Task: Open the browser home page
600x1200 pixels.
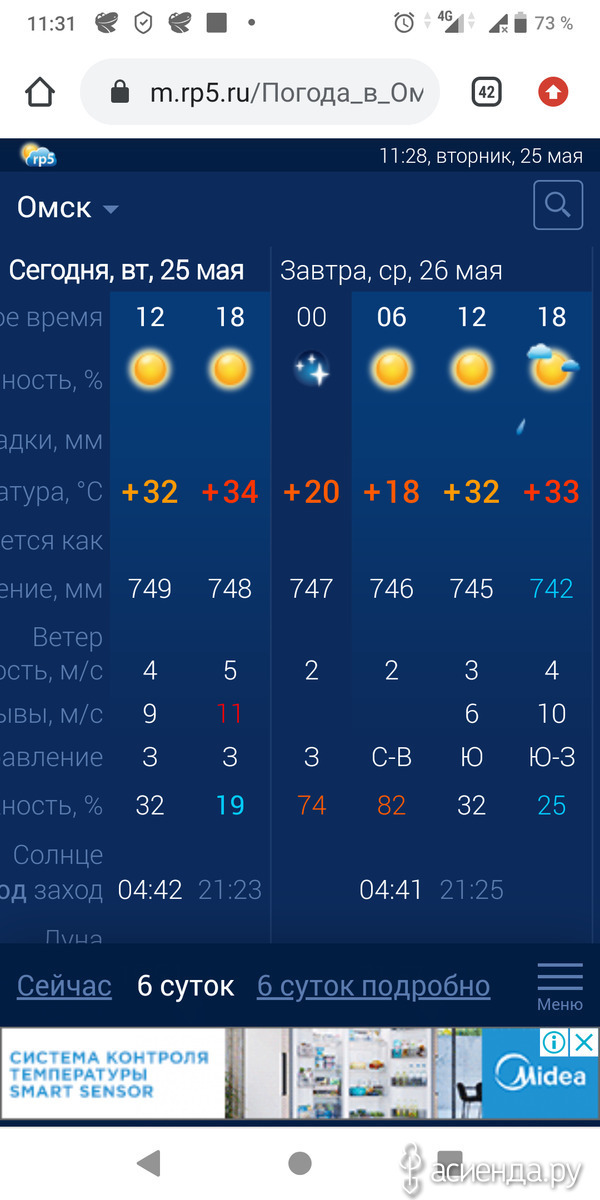Action: point(40,93)
